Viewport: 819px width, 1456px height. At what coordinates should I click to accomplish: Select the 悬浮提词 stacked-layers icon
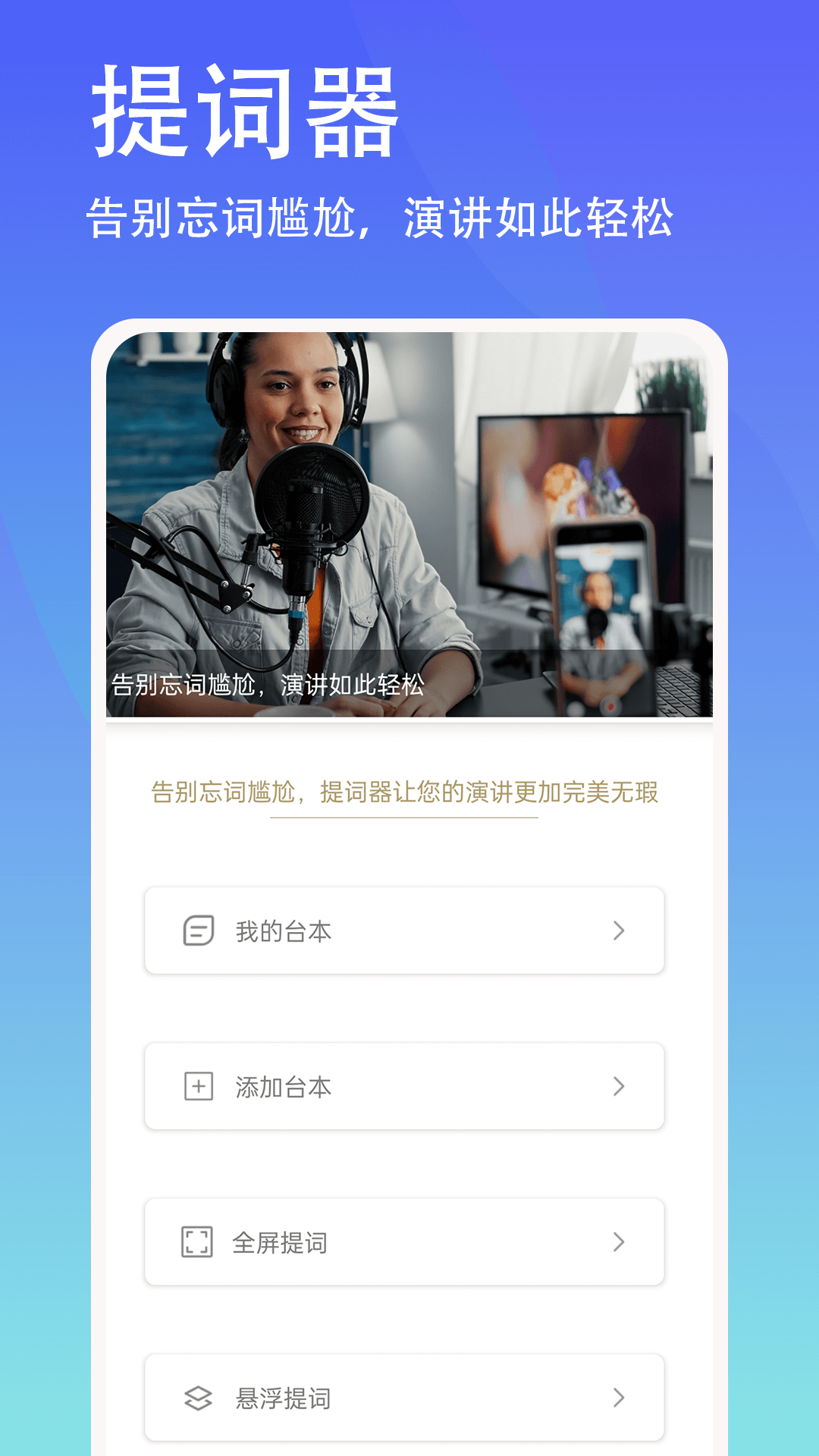pos(199,1399)
